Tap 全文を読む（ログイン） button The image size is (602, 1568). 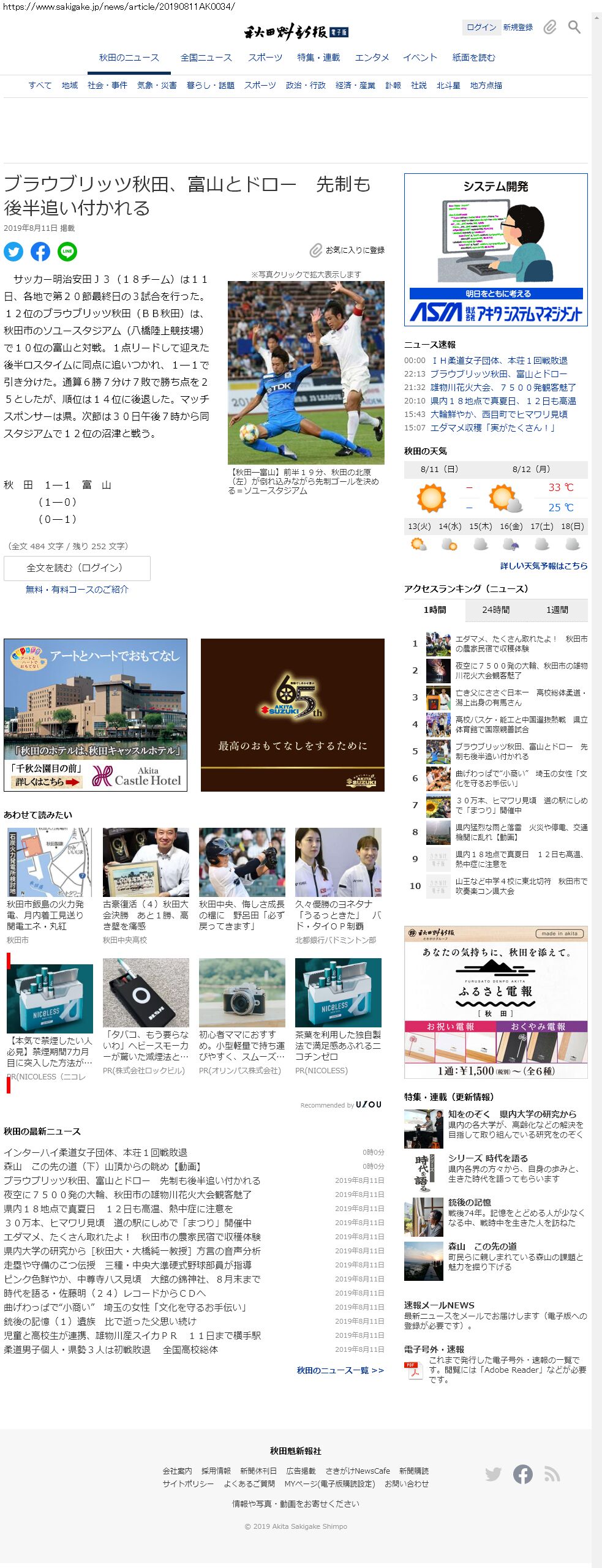pyautogui.click(x=77, y=568)
